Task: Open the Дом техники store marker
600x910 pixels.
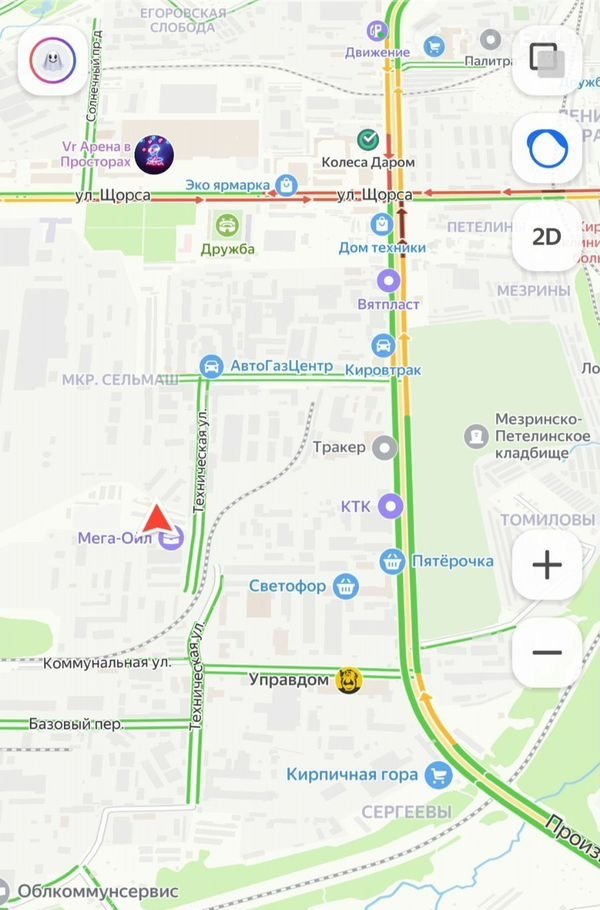Action: (381, 224)
